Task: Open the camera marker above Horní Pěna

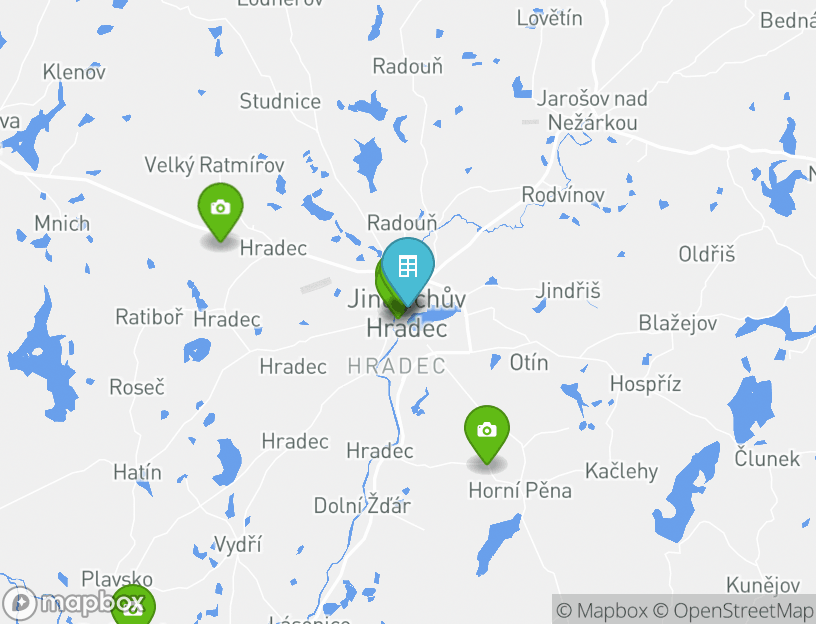Action: [487, 431]
